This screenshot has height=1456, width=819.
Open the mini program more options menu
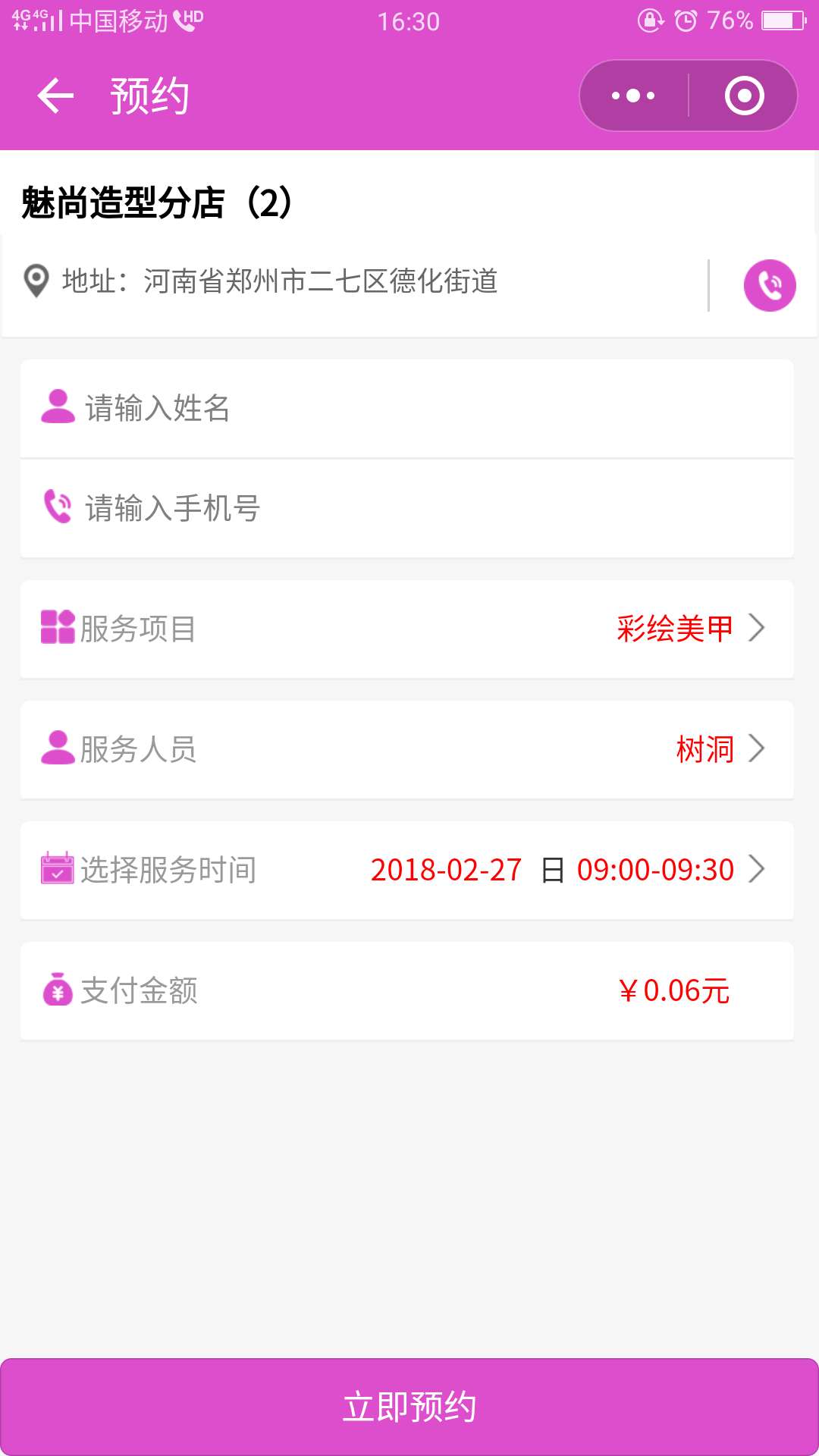point(633,96)
